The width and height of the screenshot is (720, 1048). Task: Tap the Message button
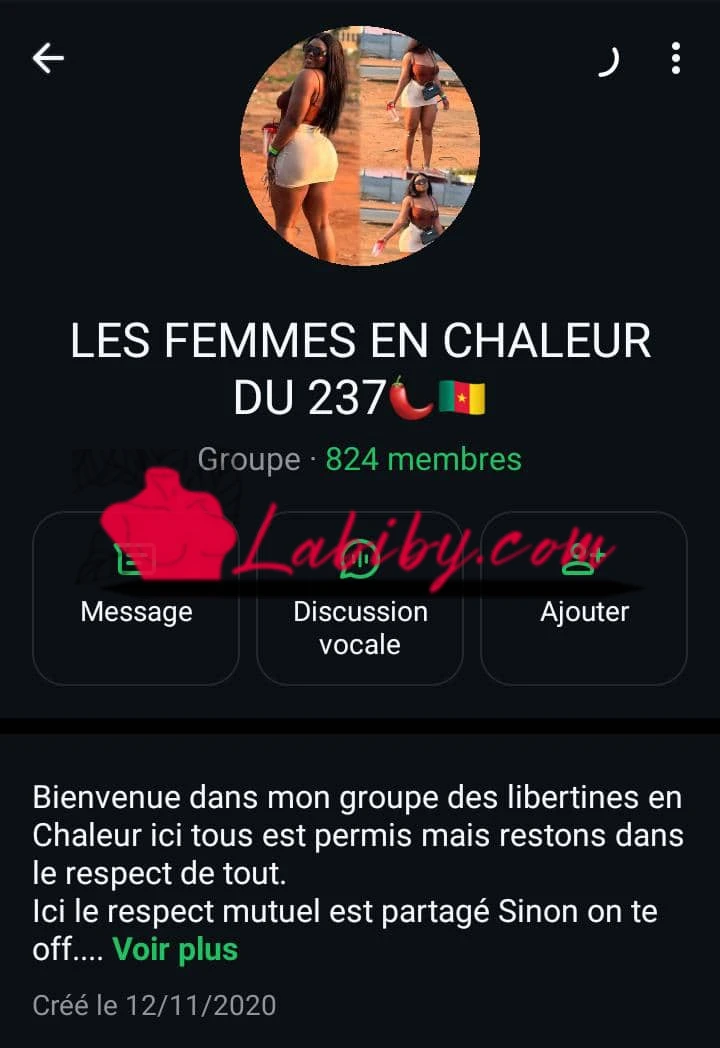[136, 598]
